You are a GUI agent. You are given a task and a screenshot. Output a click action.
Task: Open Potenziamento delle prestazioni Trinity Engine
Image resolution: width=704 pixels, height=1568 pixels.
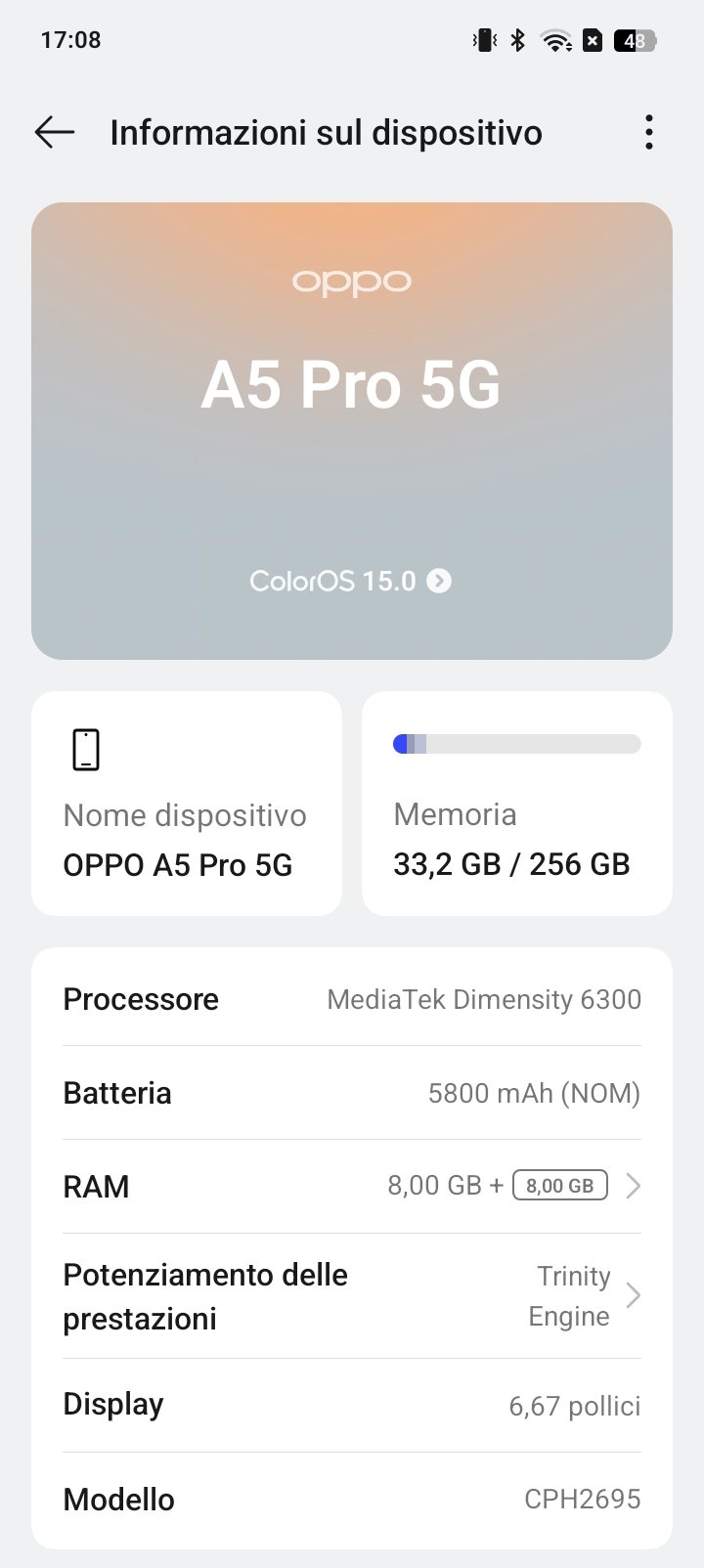click(352, 1296)
